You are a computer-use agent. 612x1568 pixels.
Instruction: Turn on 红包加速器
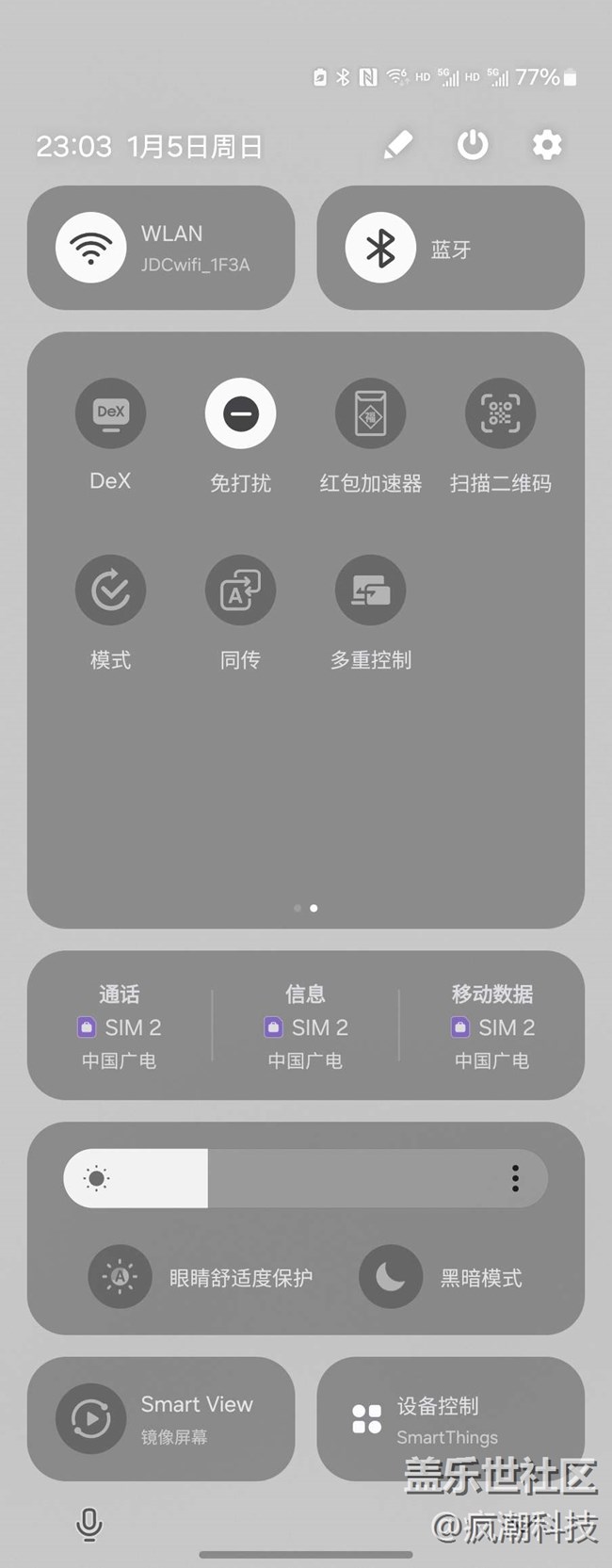[370, 413]
